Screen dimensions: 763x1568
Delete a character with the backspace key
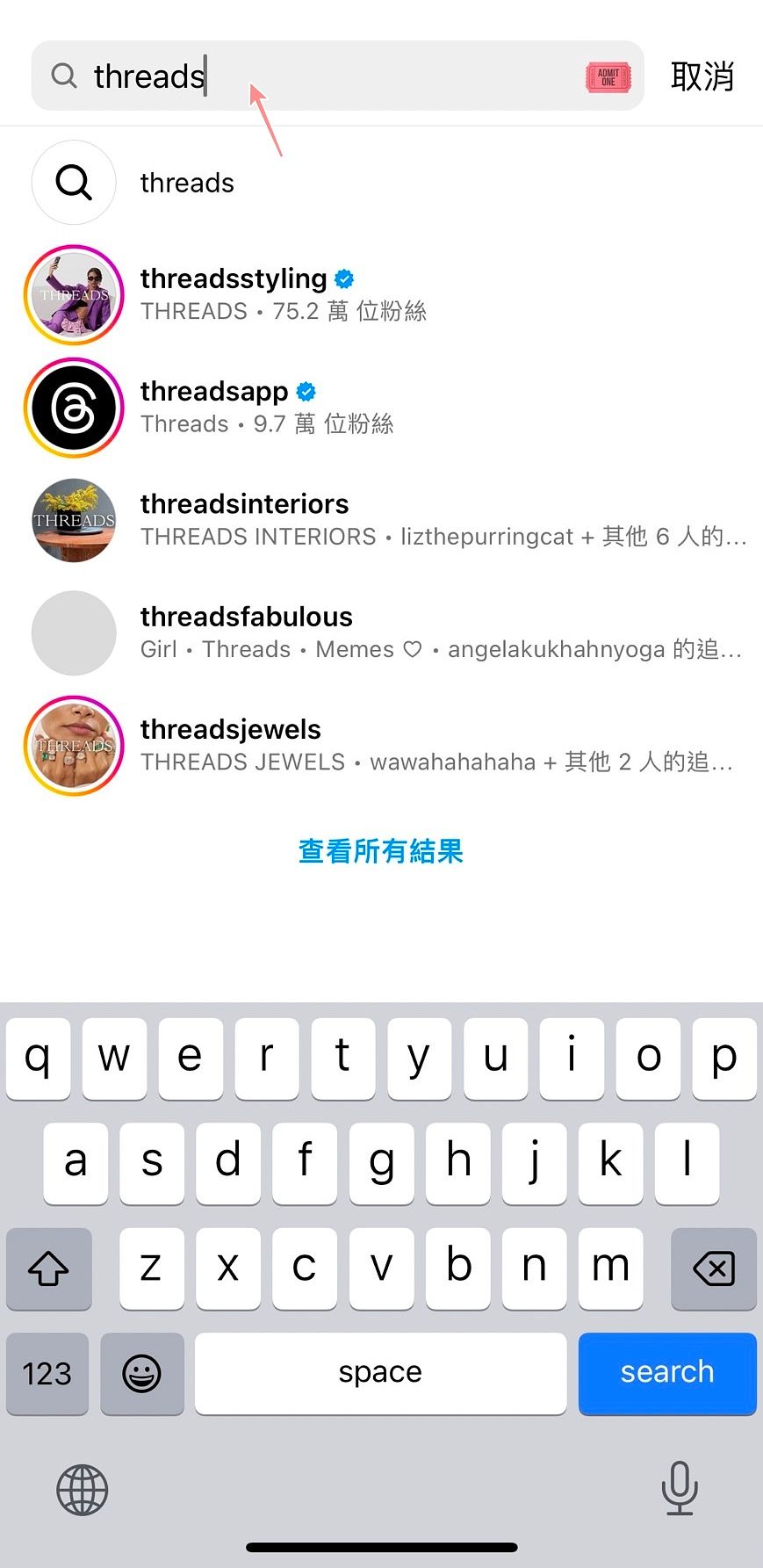(713, 1268)
